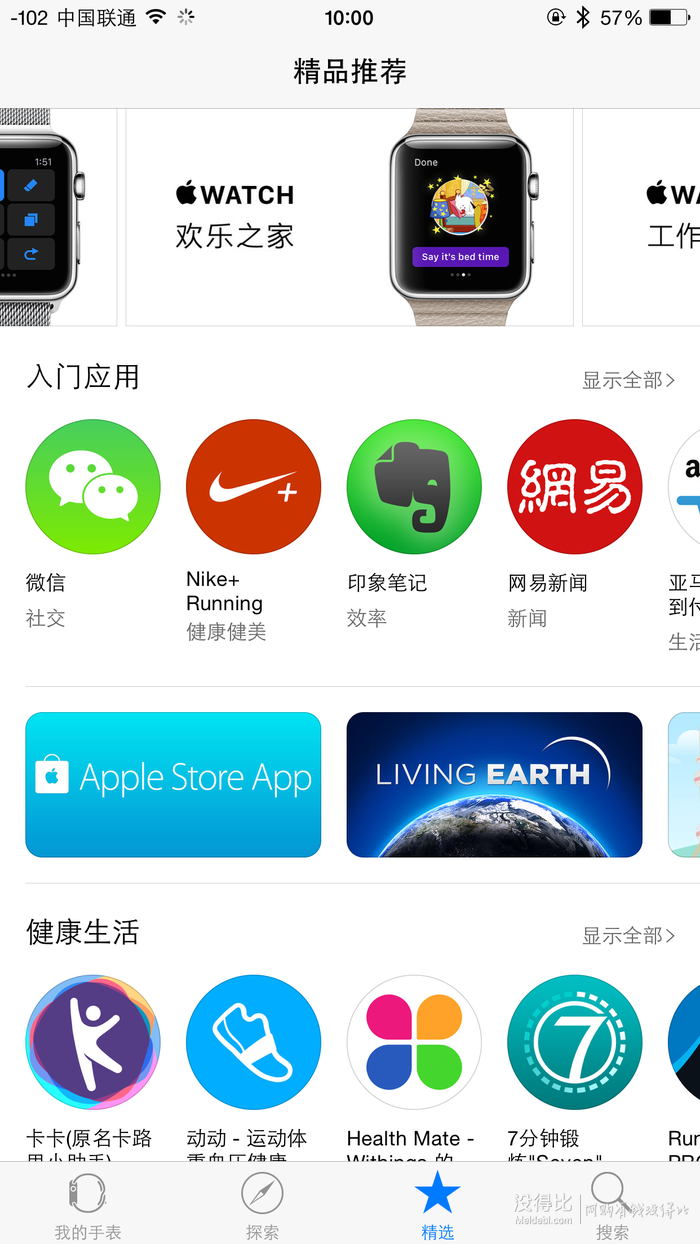
Task: Open the 网易新闻 app page
Action: coord(574,487)
